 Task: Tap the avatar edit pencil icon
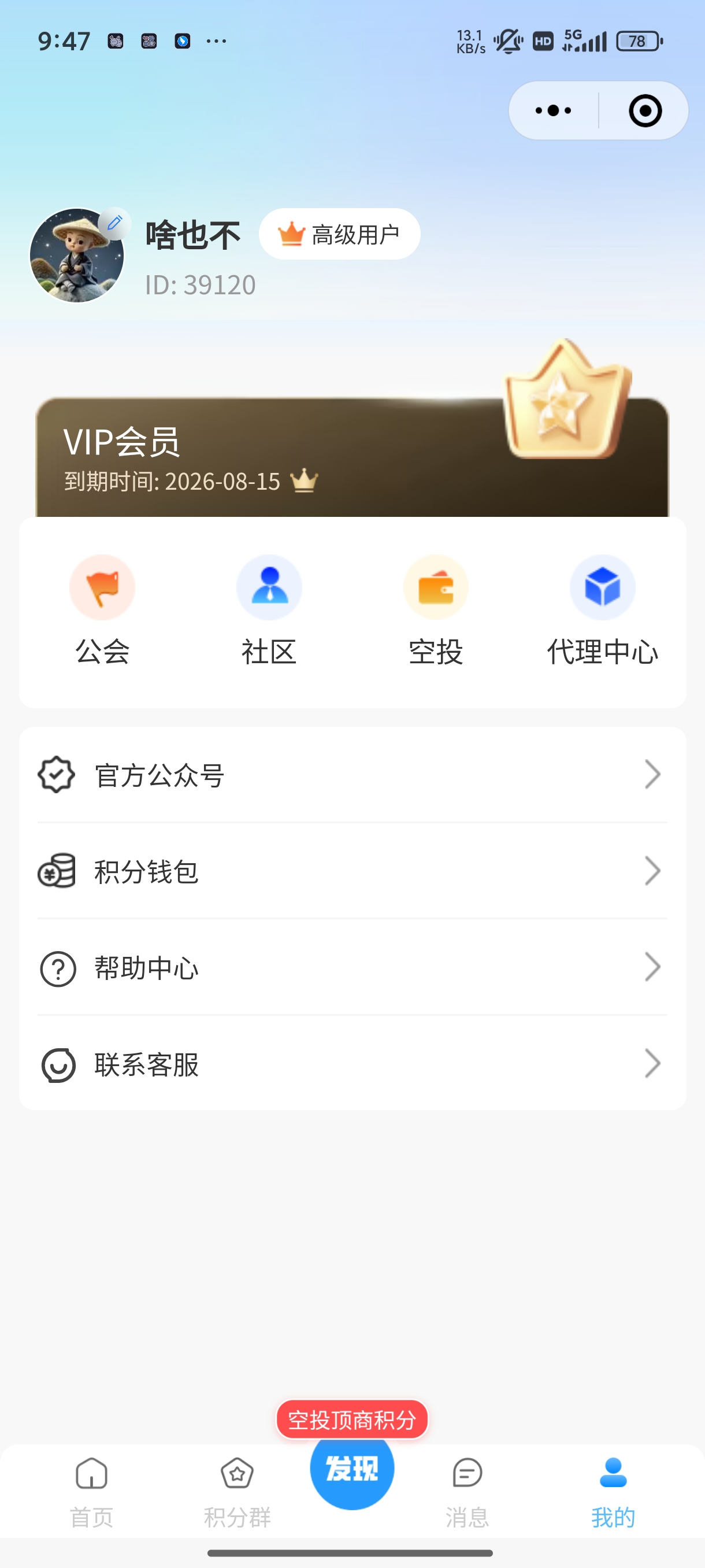pyautogui.click(x=114, y=223)
